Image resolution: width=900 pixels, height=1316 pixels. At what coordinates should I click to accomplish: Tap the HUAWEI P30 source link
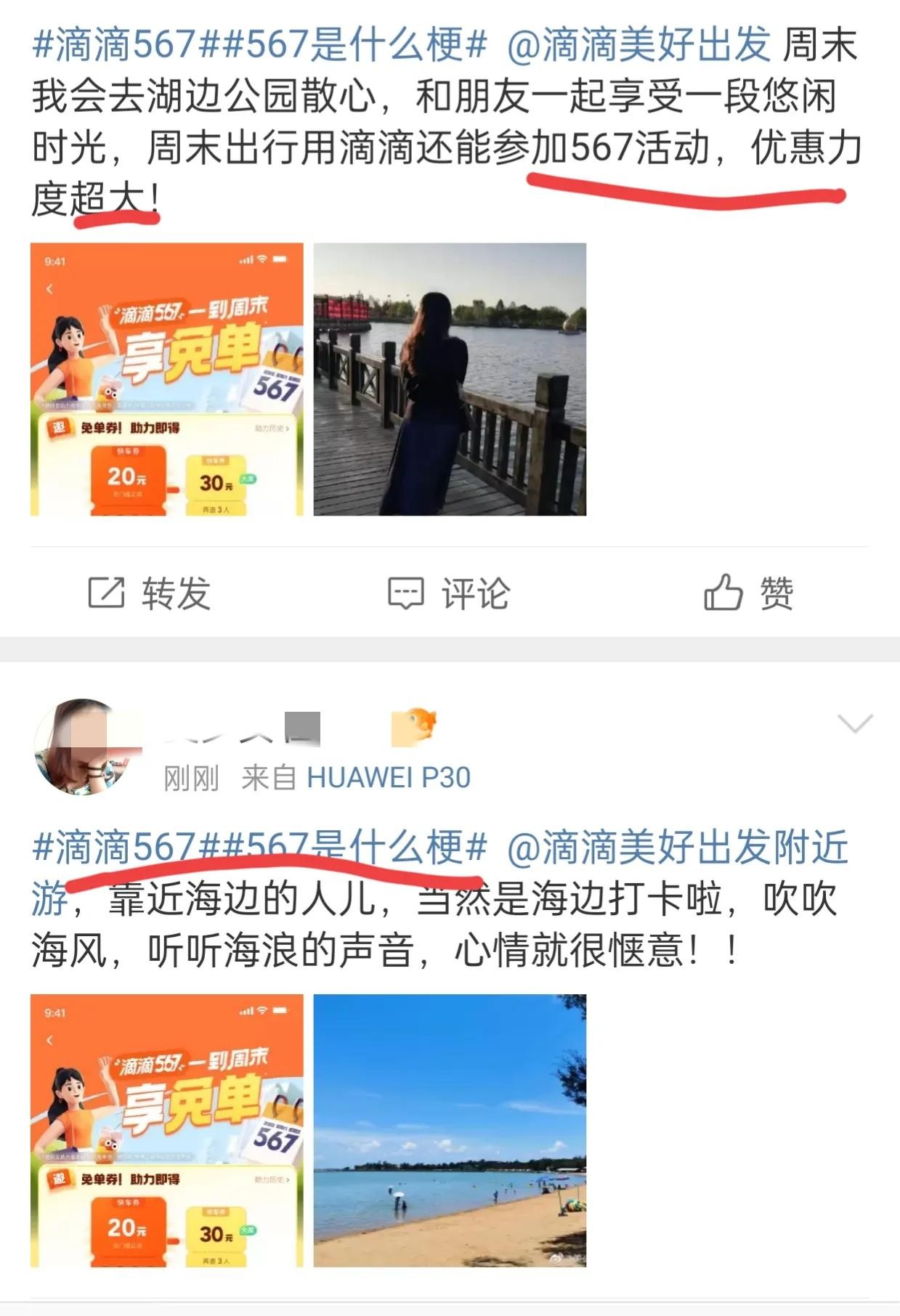pyautogui.click(x=389, y=778)
